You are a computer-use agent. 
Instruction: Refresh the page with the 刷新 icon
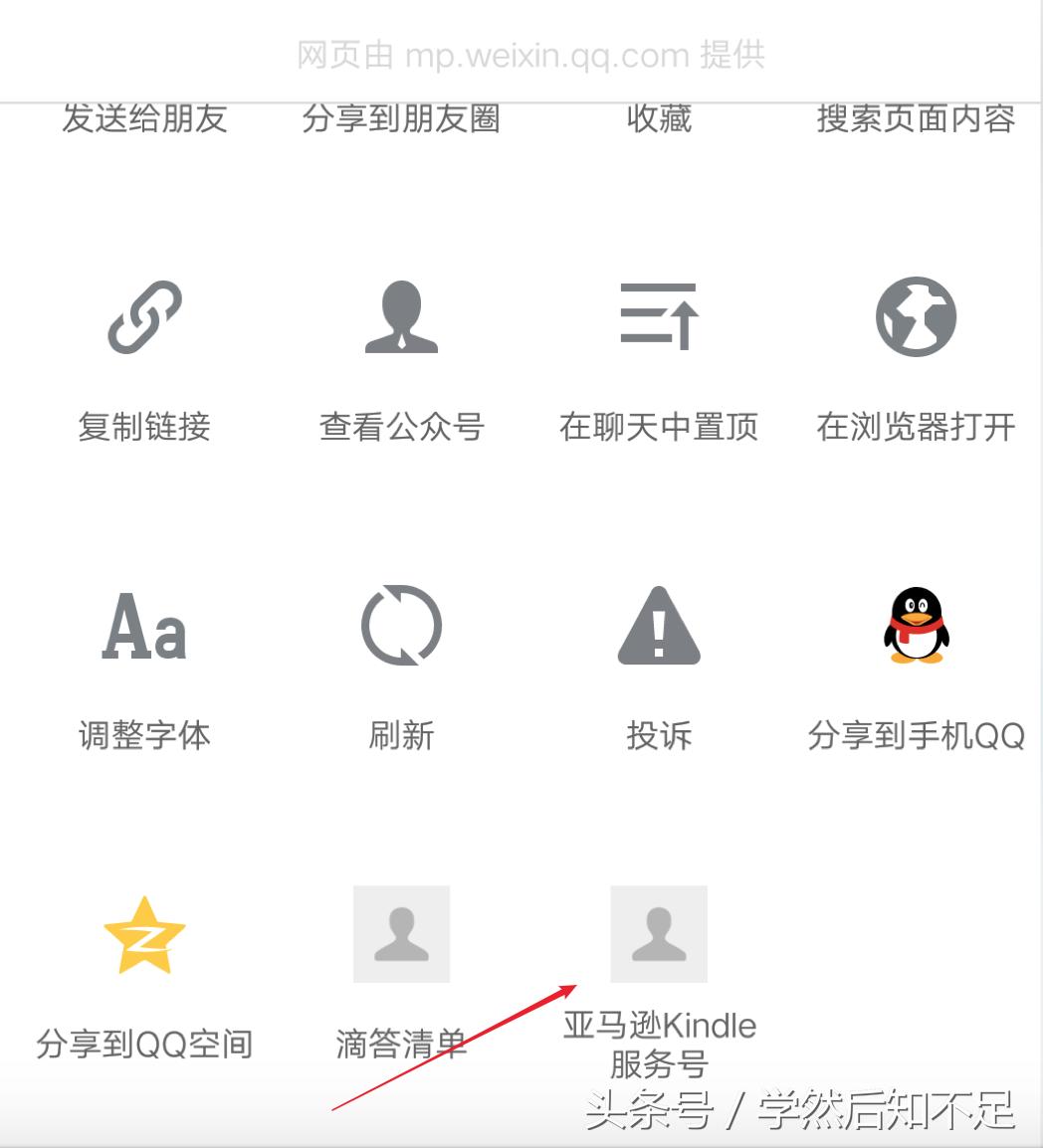pyautogui.click(x=401, y=625)
